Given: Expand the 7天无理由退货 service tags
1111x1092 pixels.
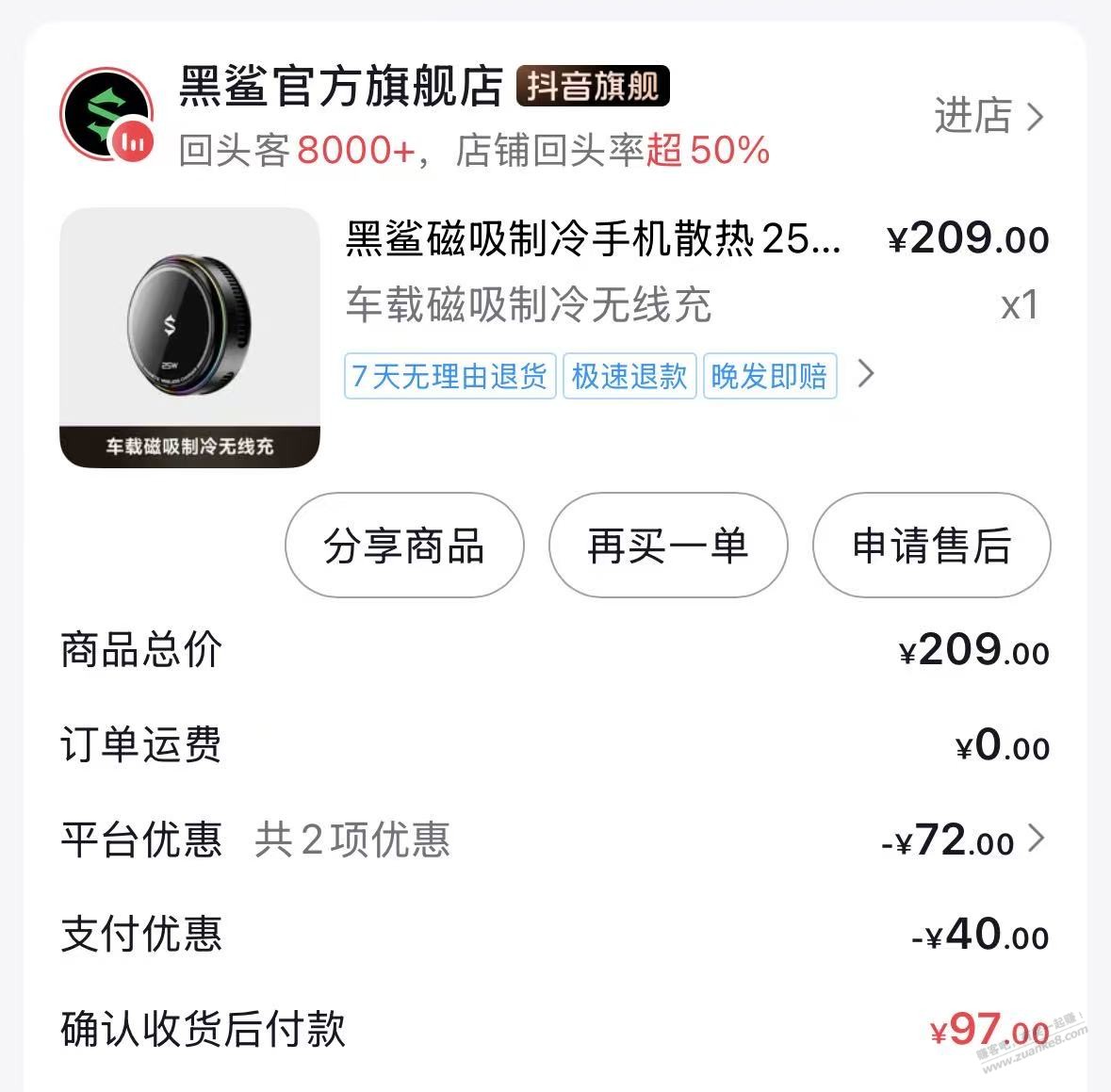Looking at the screenshot, I should tap(866, 375).
